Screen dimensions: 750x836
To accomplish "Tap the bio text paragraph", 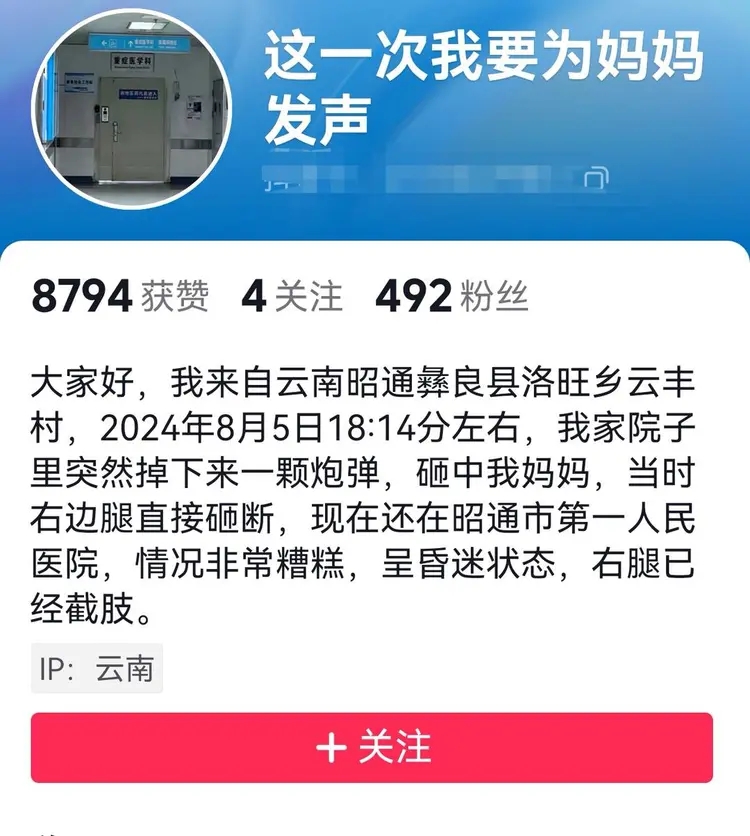I will tap(375, 490).
